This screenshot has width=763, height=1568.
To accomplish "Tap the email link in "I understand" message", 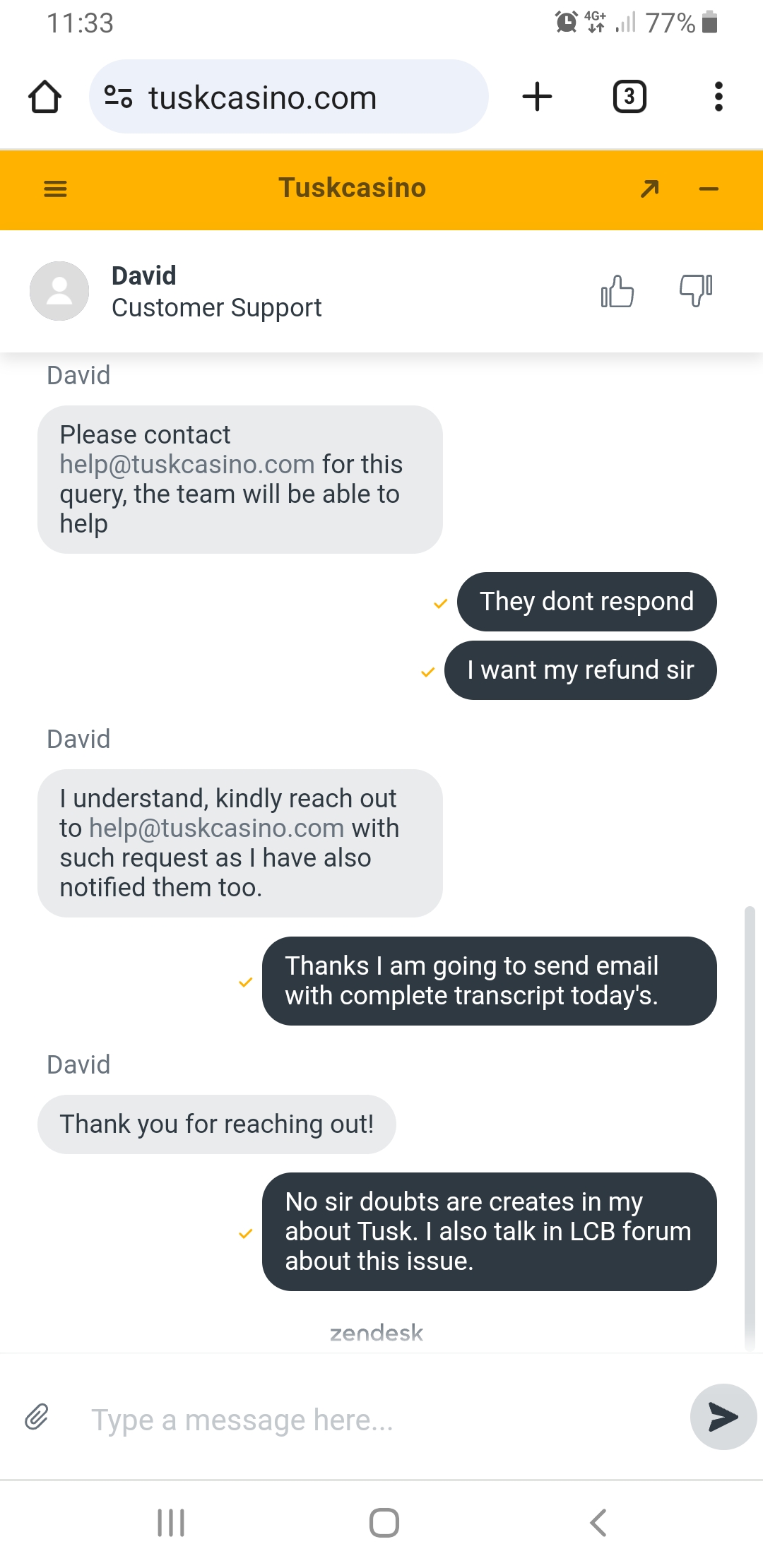I will pyautogui.click(x=217, y=828).
